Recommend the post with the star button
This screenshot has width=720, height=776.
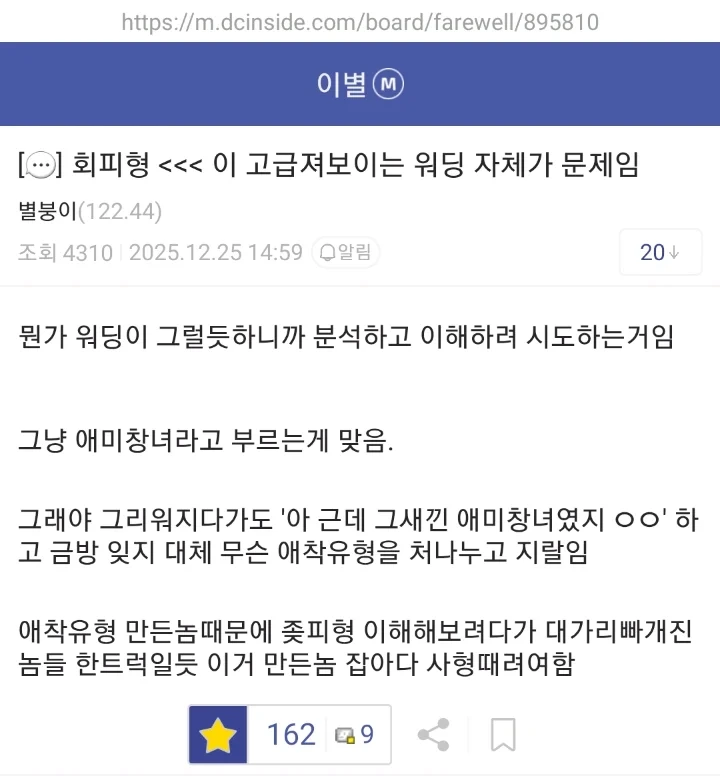(217, 736)
